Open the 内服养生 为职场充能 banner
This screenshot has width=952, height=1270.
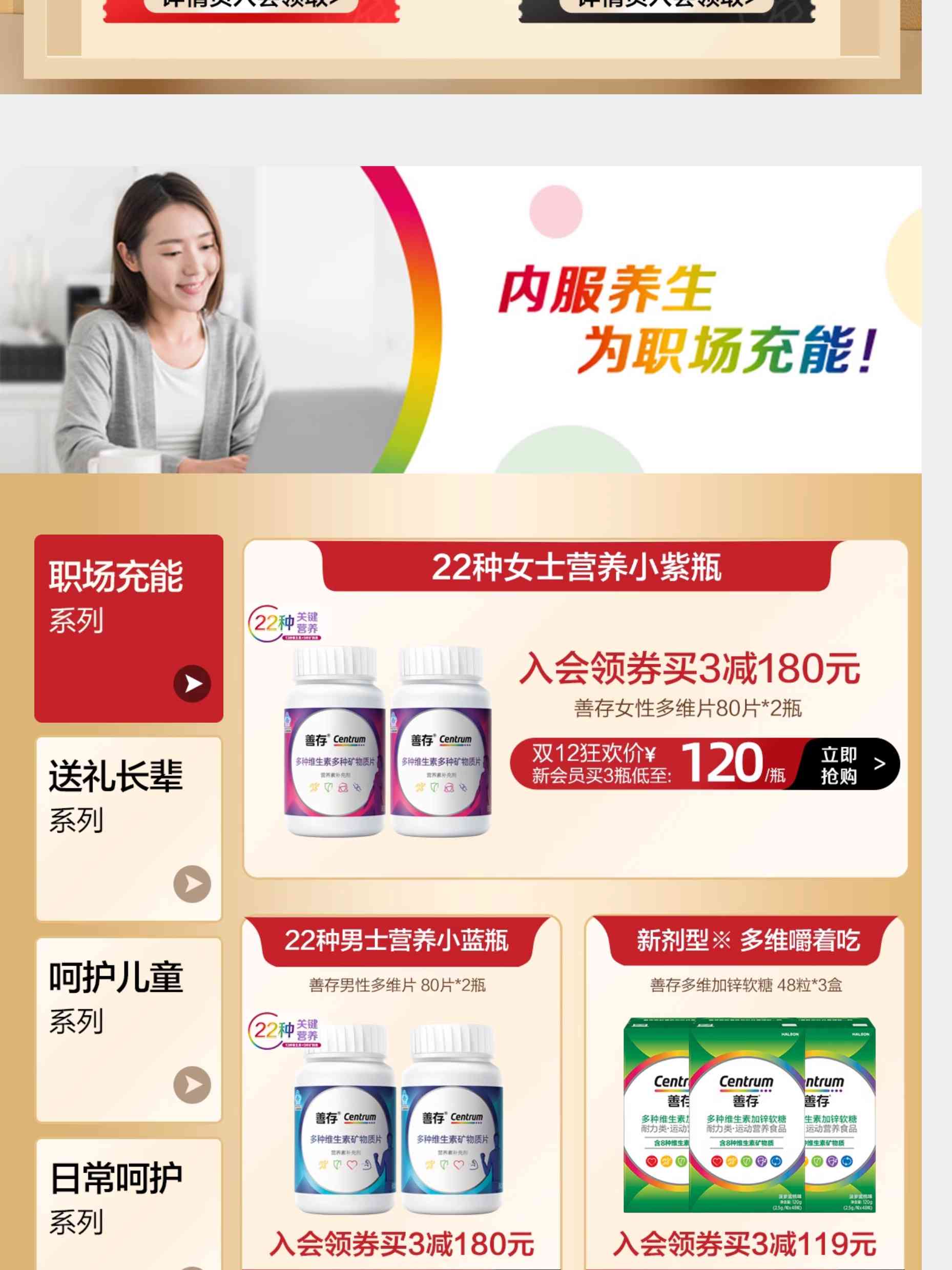pyautogui.click(x=460, y=319)
